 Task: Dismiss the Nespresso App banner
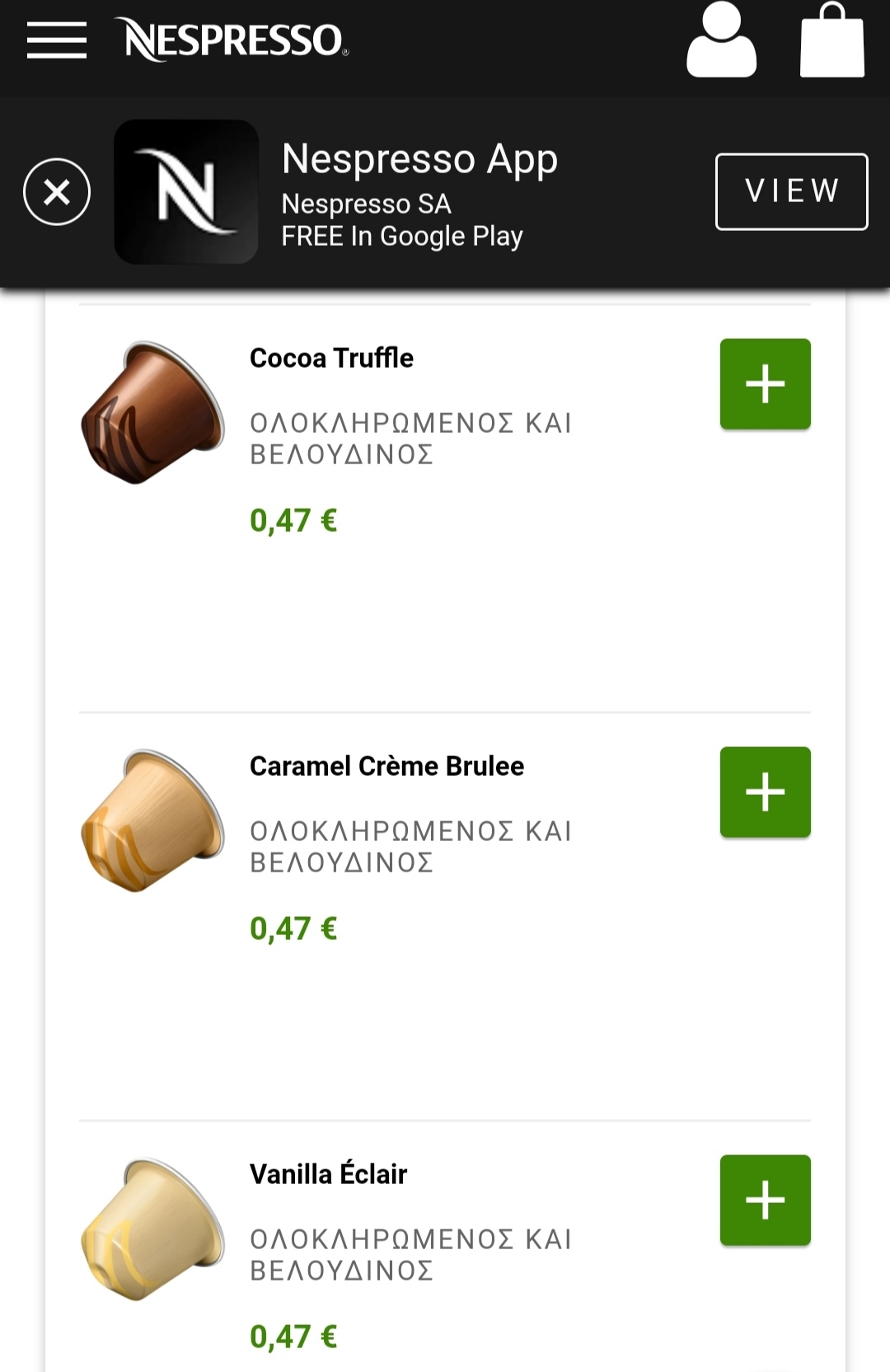point(57,192)
